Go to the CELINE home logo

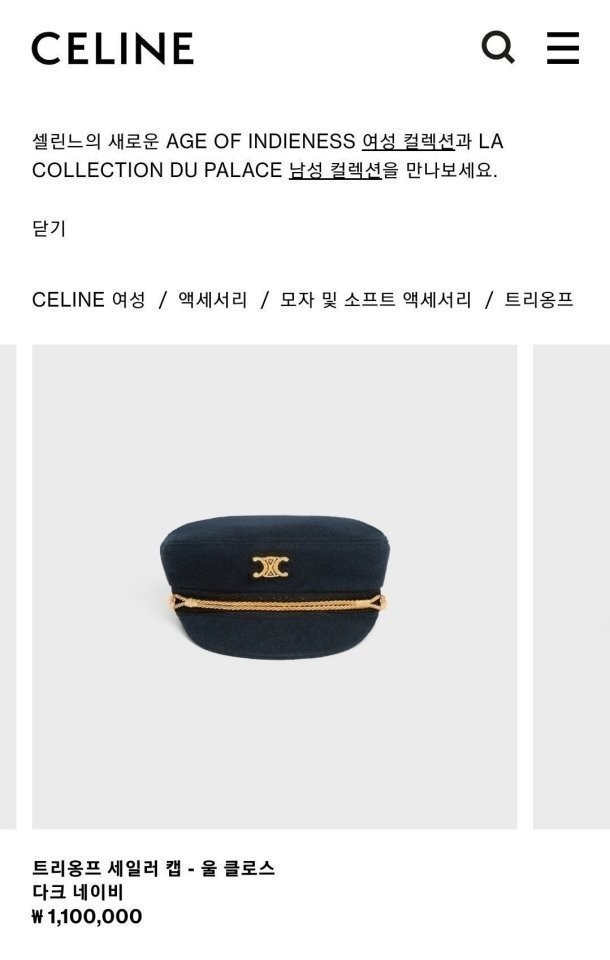click(113, 48)
